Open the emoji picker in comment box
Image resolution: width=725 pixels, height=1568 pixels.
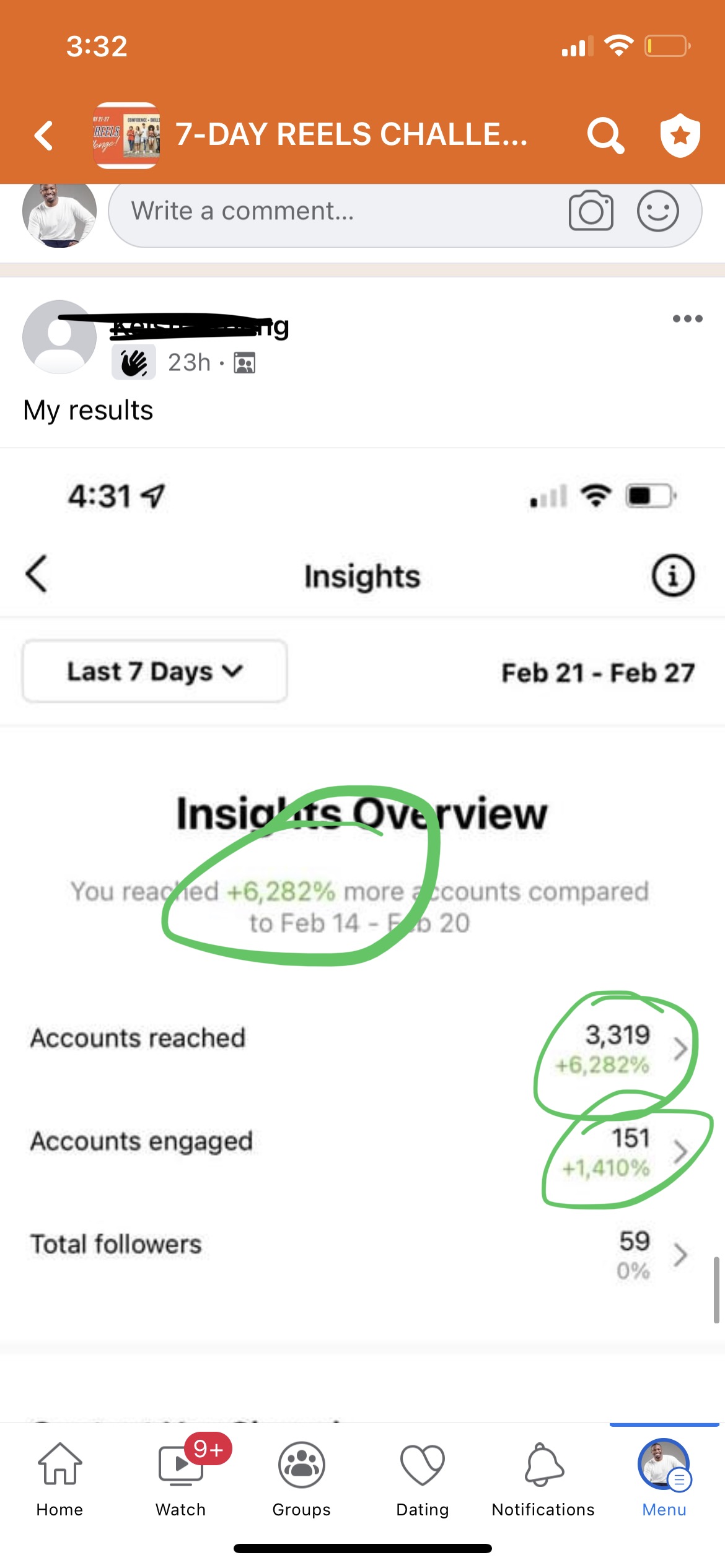pos(657,211)
